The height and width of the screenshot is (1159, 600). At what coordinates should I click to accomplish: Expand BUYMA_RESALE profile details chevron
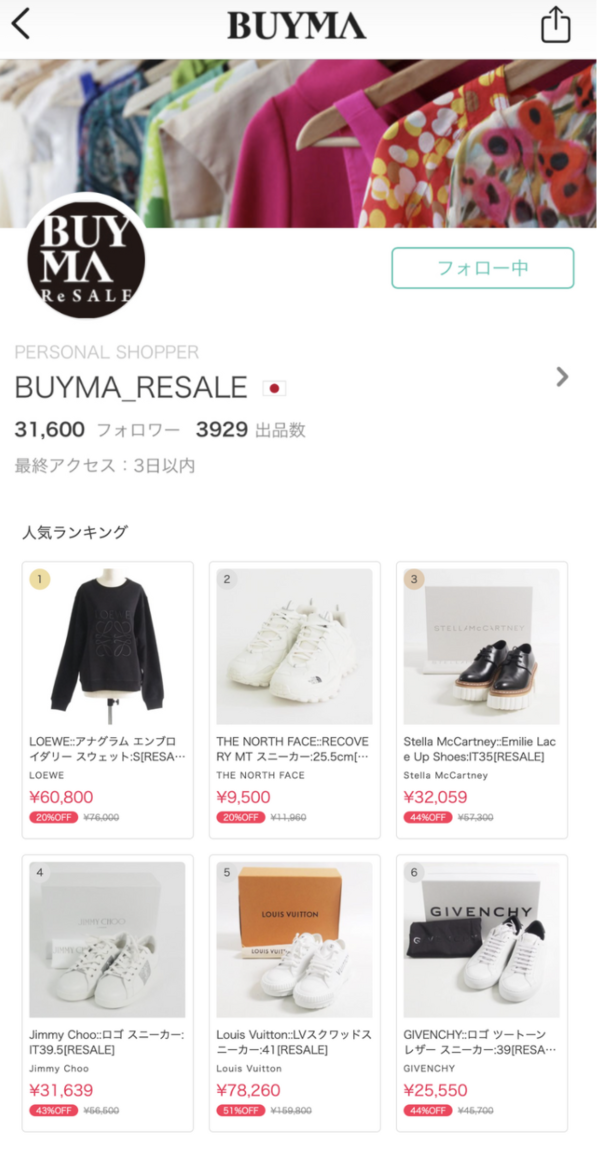[x=562, y=377]
